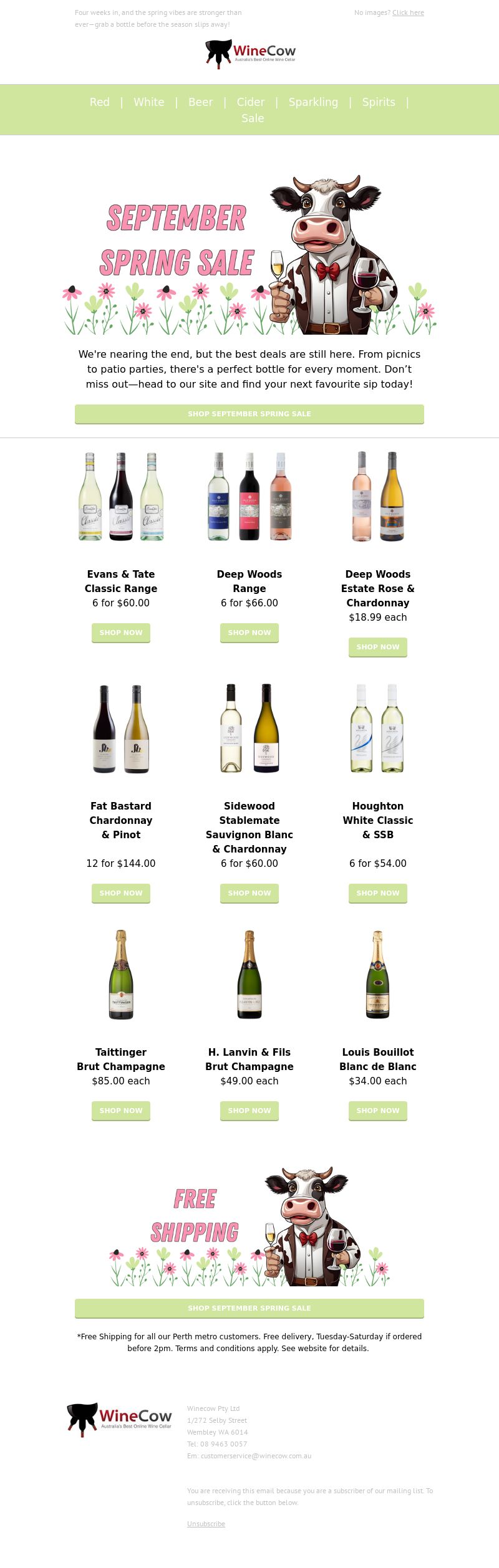Tap Shop September Spring Sale below Free Shipping banner

coord(249,1308)
